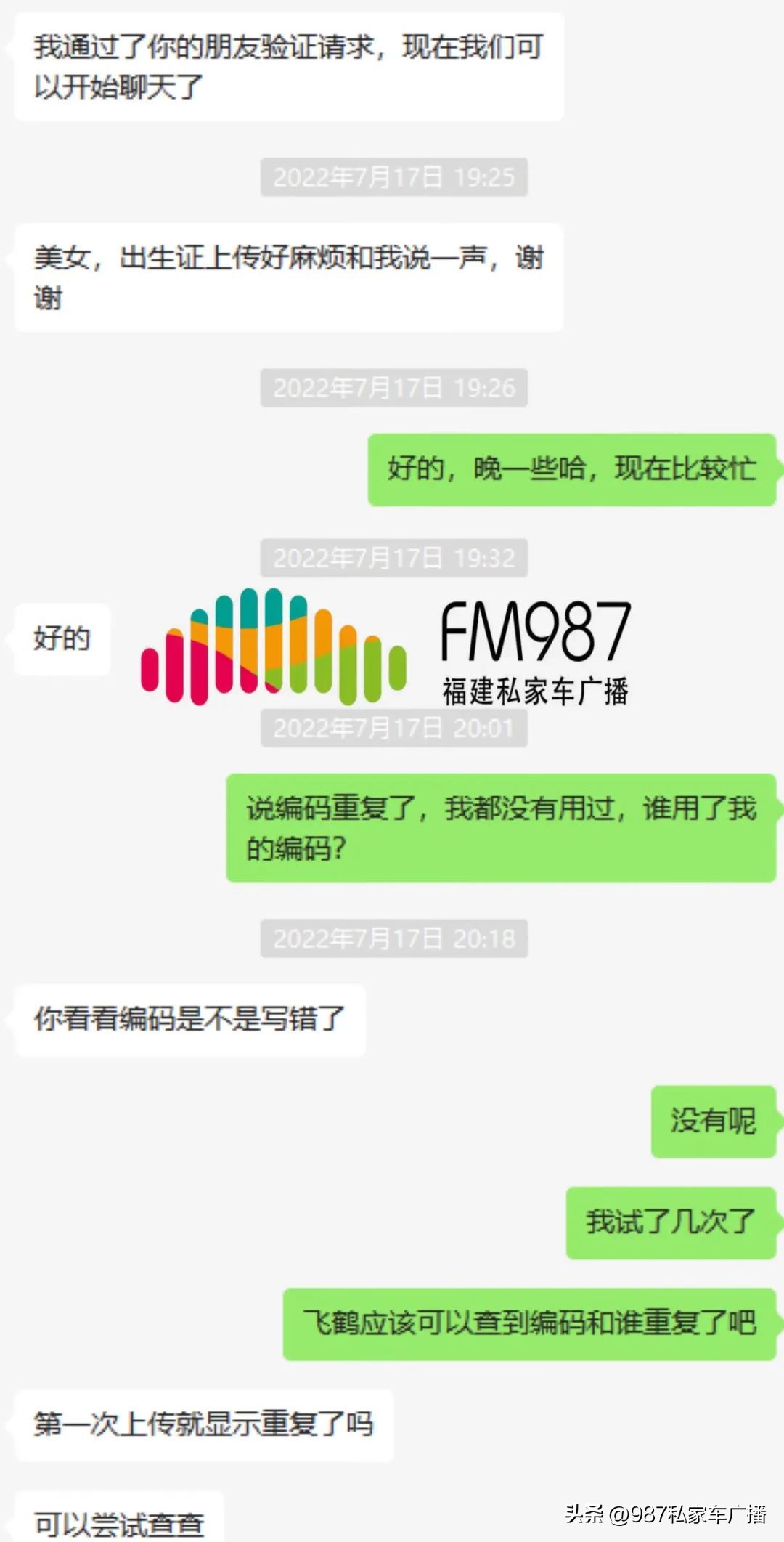784x1542 pixels.
Task: Click the FM987 colorful soundwave logo
Action: click(269, 646)
